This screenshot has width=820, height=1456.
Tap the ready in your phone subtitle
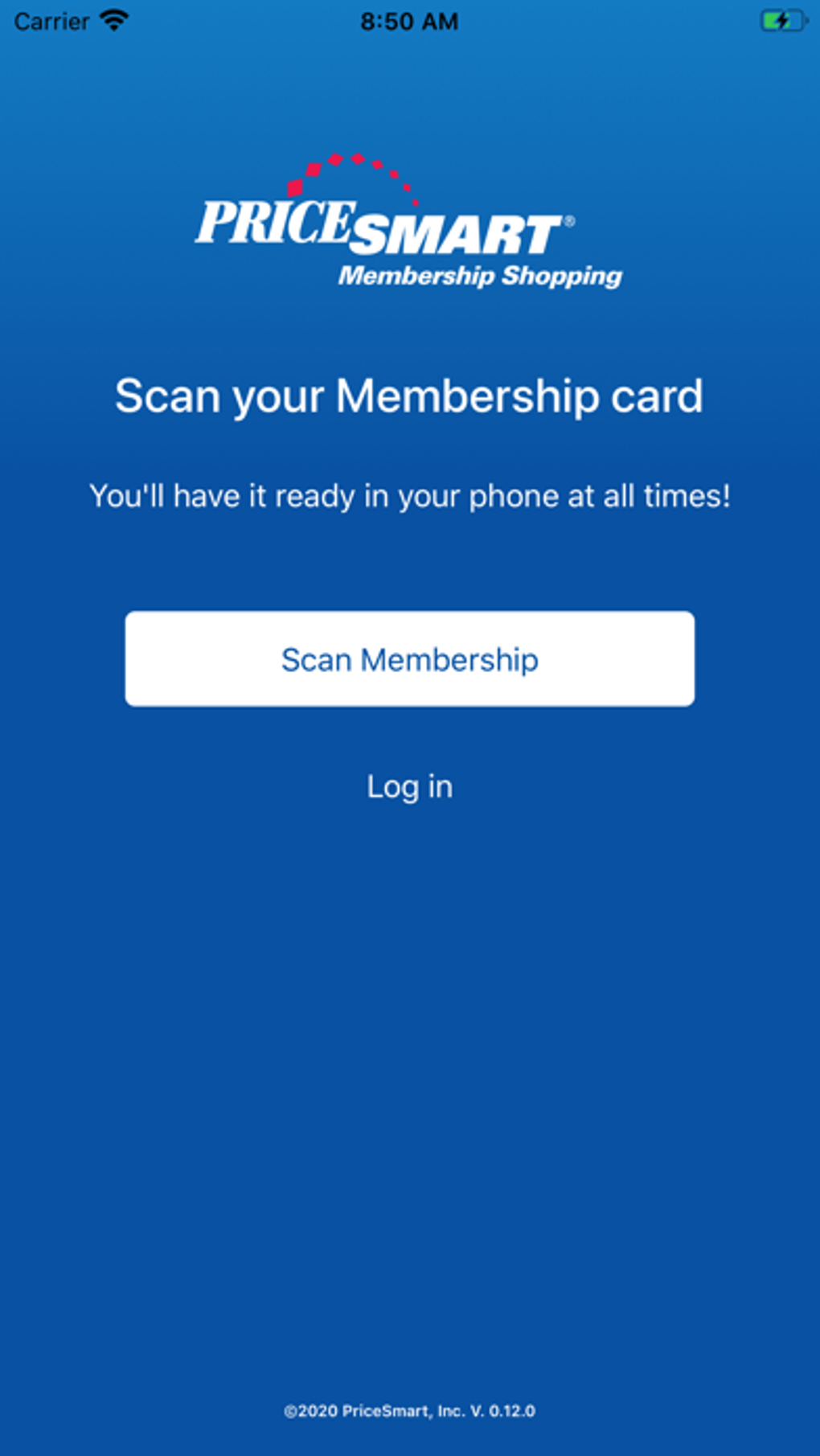coord(410,496)
